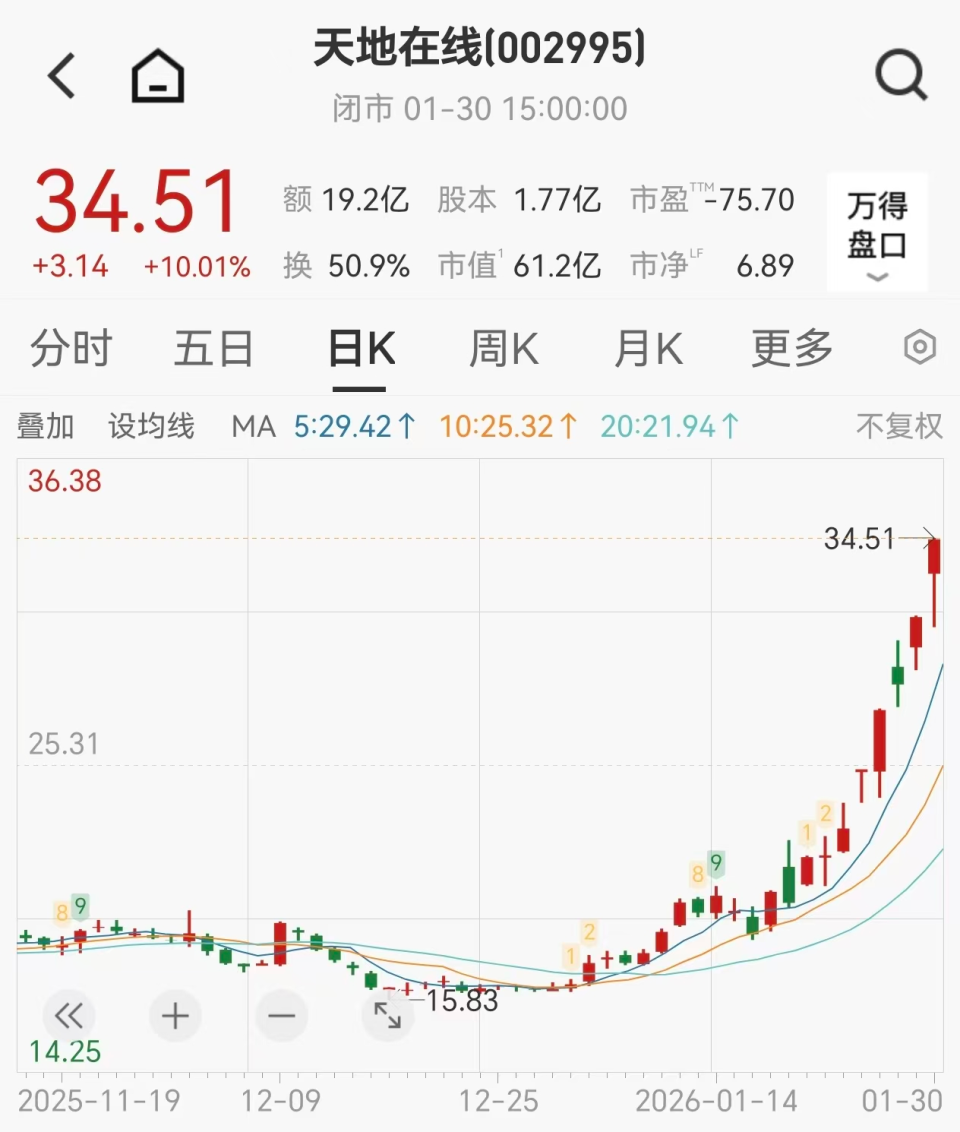Enable the 设均线 moving average setting
The width and height of the screenshot is (960, 1132).
(x=150, y=426)
